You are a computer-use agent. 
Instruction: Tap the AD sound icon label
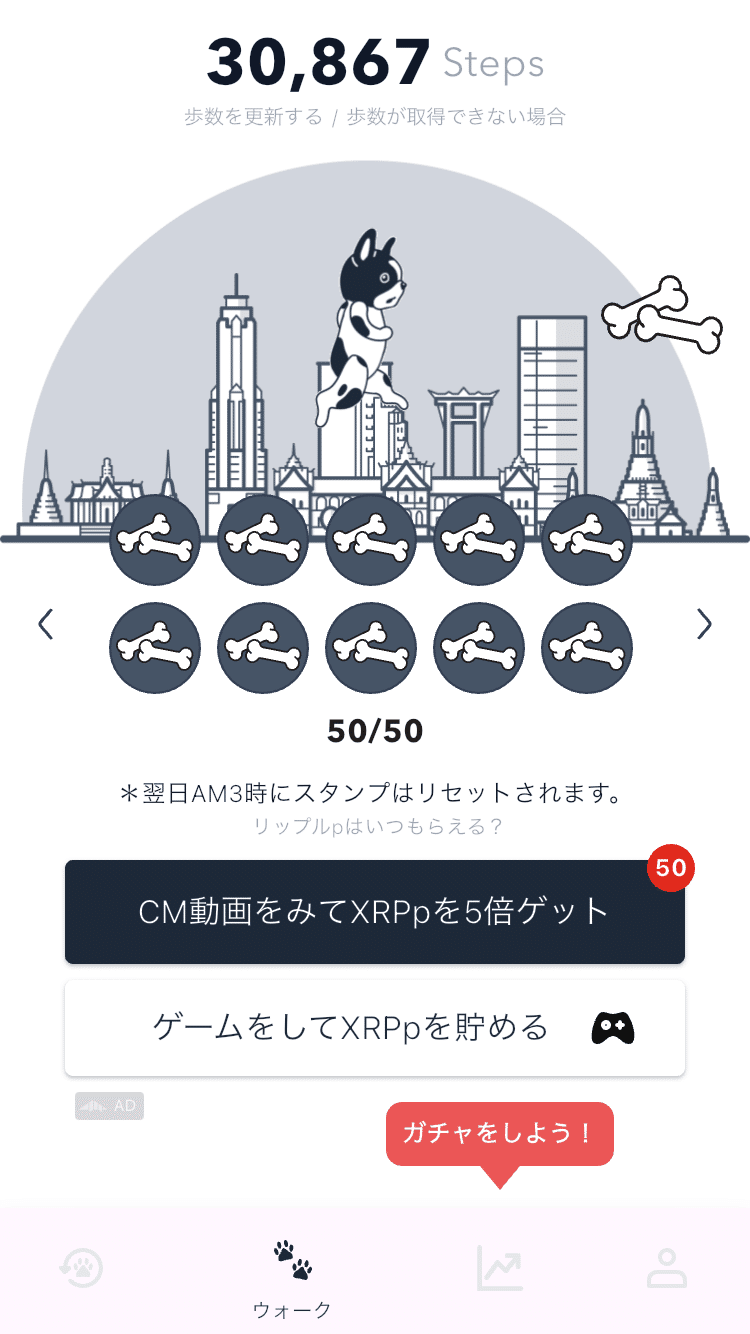coord(110,1106)
